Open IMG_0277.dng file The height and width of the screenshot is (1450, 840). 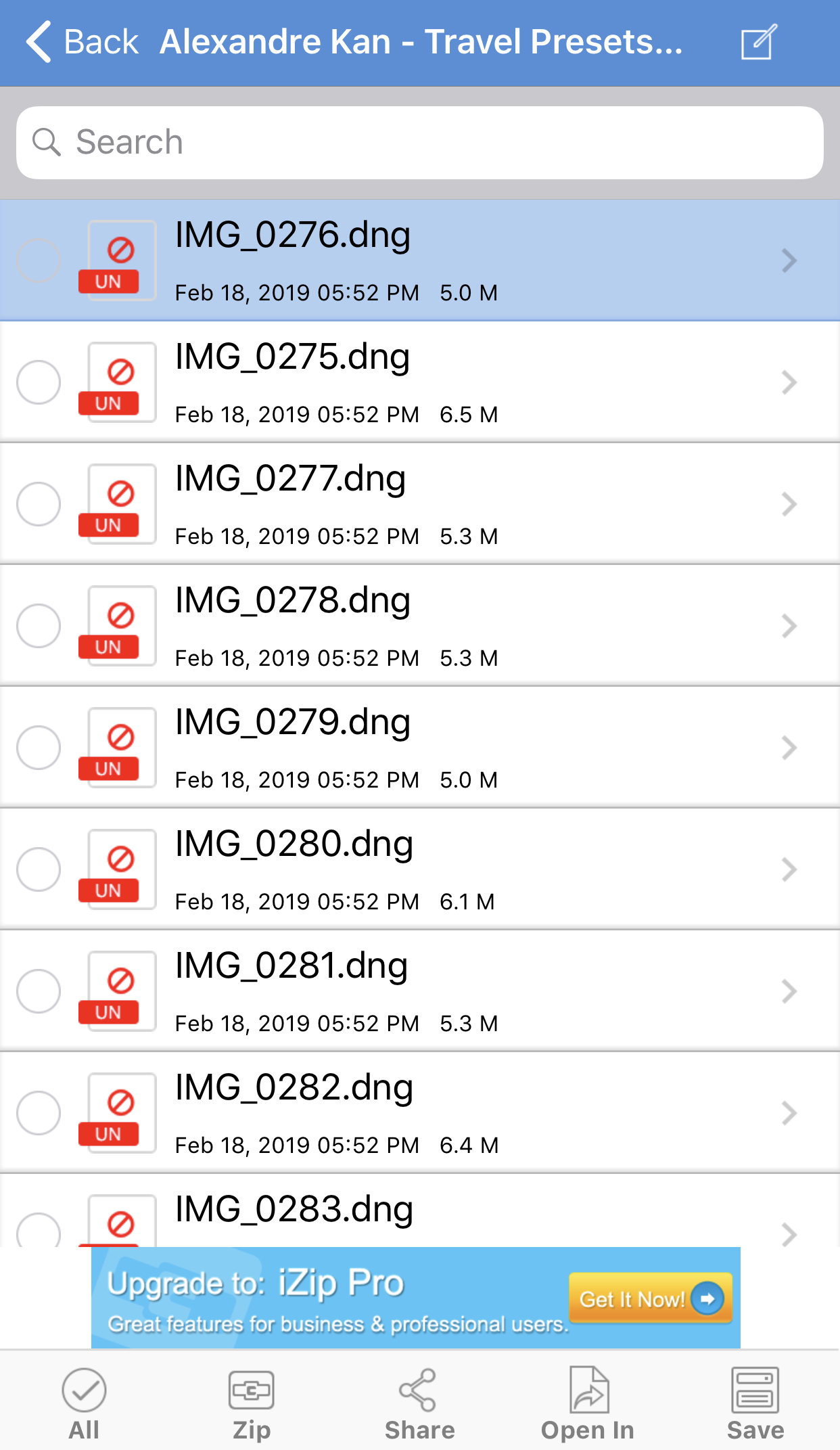[x=420, y=504]
